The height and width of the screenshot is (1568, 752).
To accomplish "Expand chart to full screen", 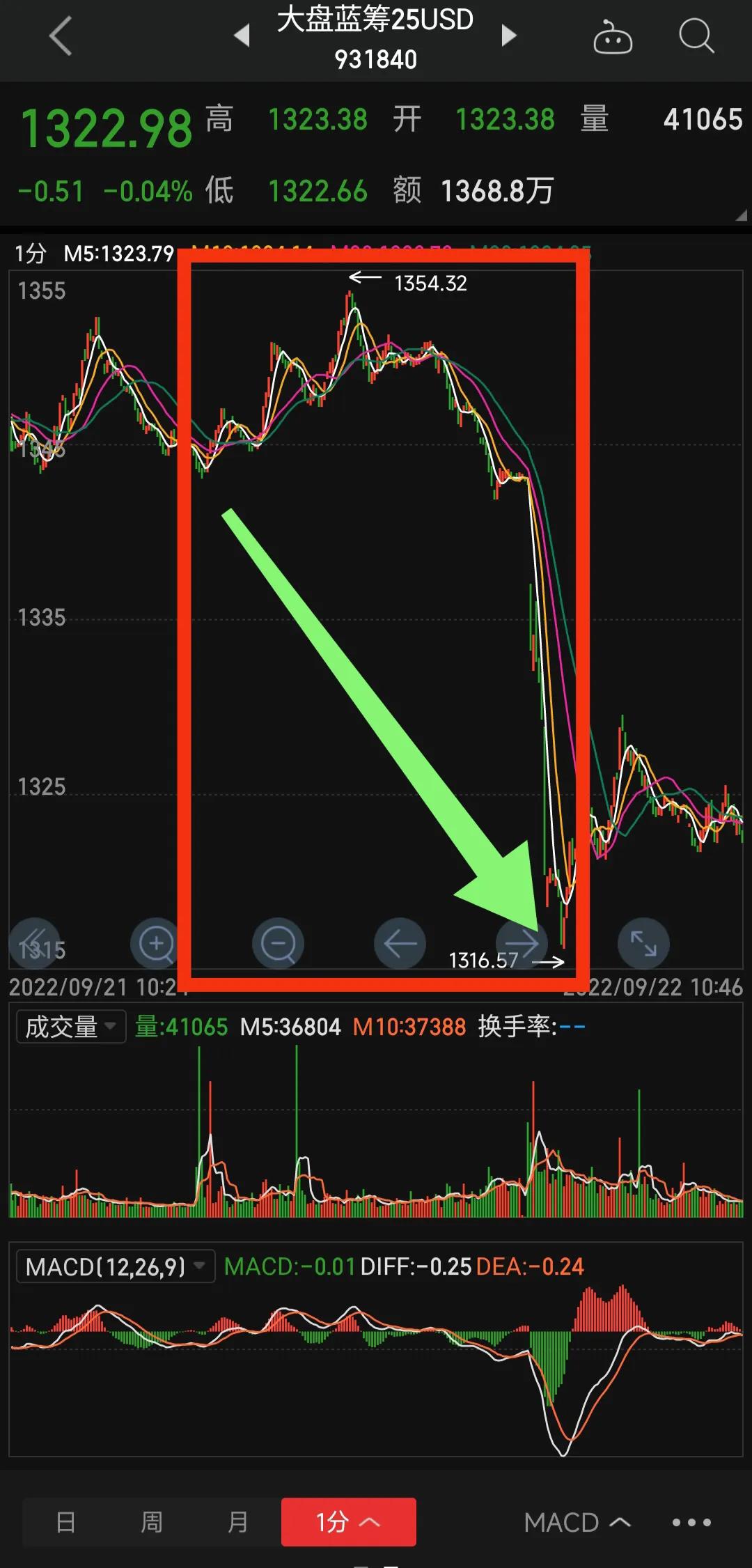I will tap(643, 944).
